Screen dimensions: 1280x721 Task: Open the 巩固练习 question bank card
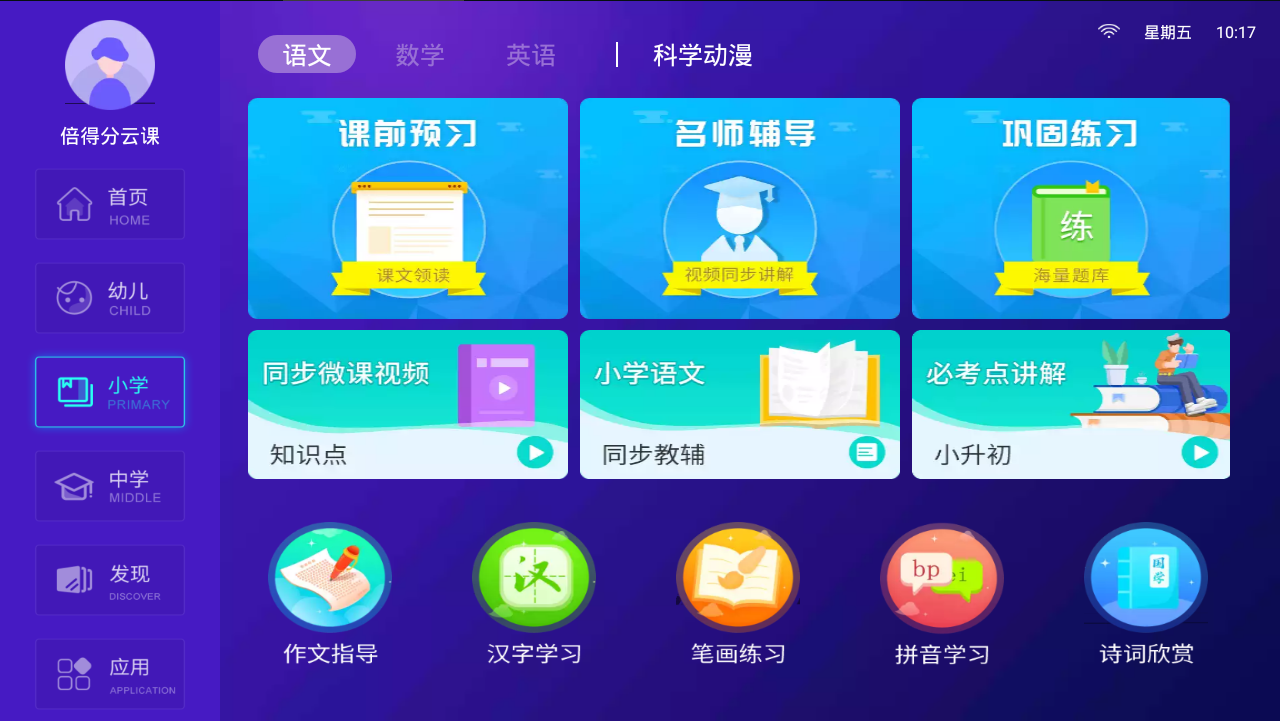click(x=1071, y=208)
